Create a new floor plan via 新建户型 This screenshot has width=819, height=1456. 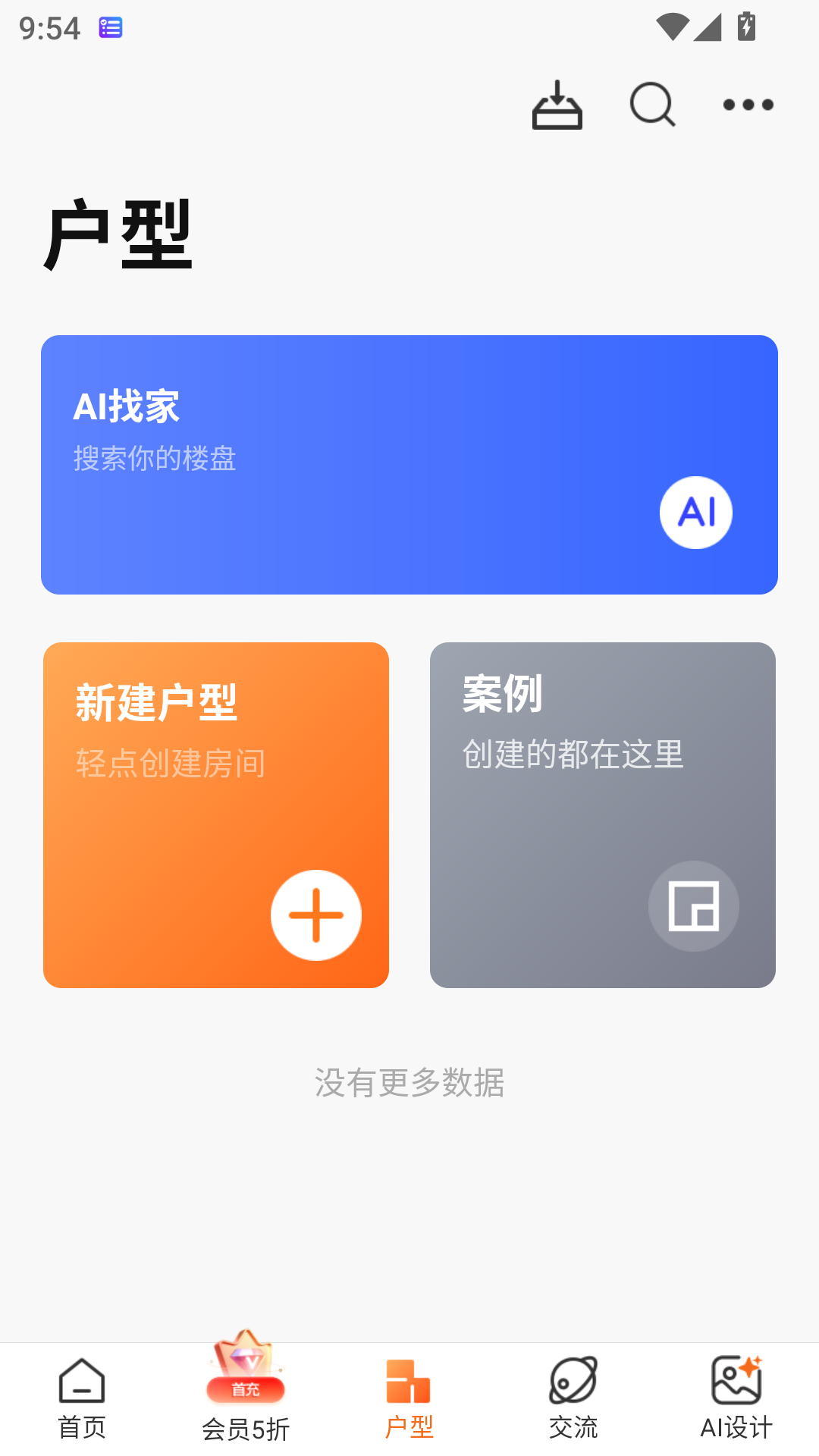pyautogui.click(x=216, y=814)
